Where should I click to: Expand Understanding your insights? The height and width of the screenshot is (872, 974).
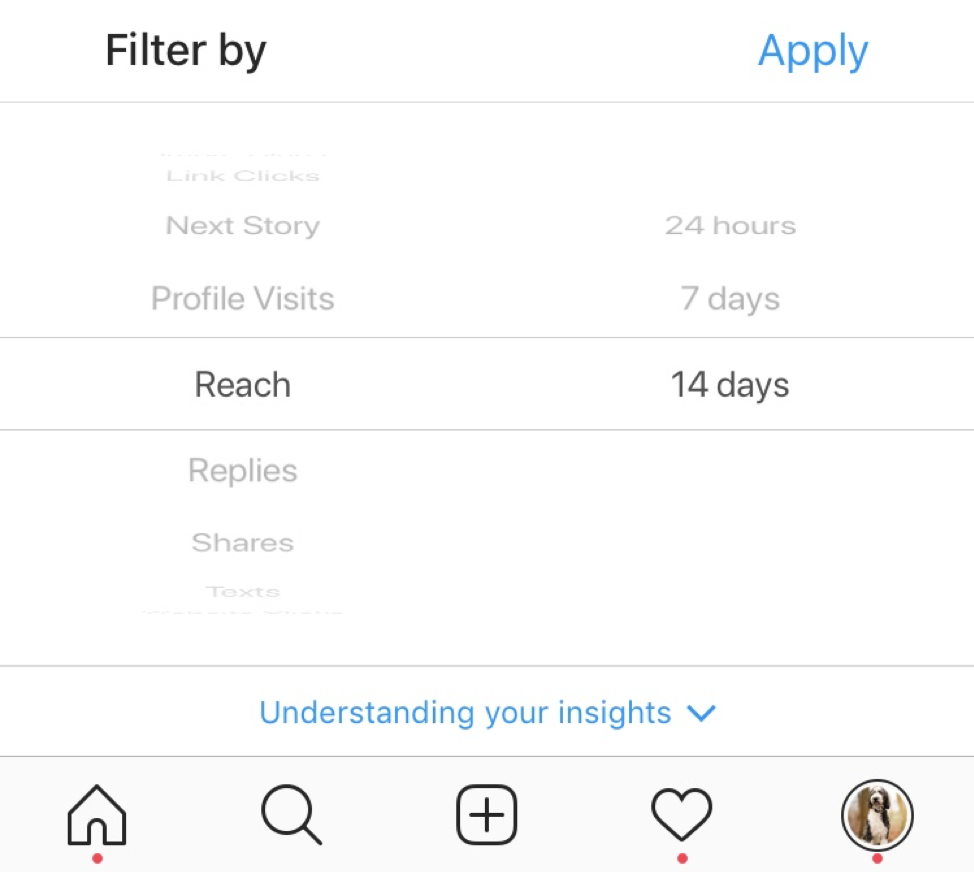(487, 713)
